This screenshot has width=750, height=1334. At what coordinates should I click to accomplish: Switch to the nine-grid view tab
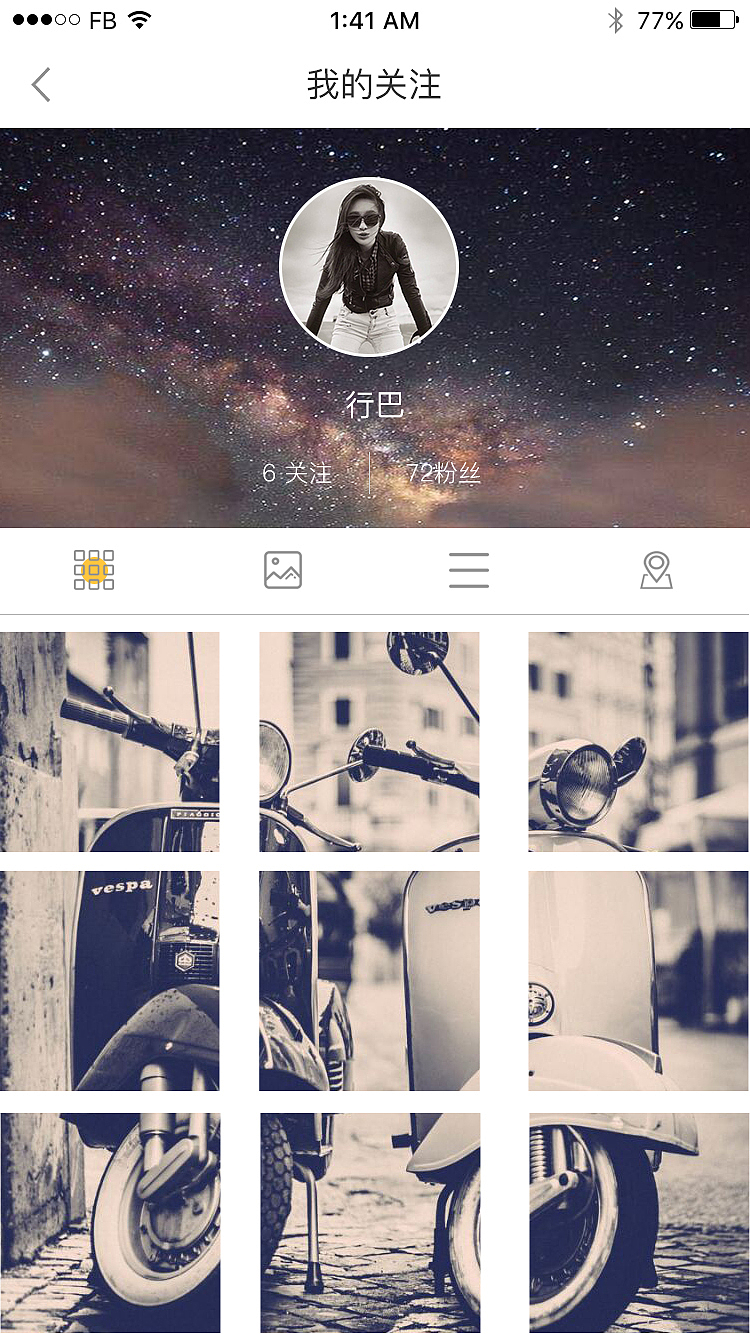pyautogui.click(x=94, y=570)
